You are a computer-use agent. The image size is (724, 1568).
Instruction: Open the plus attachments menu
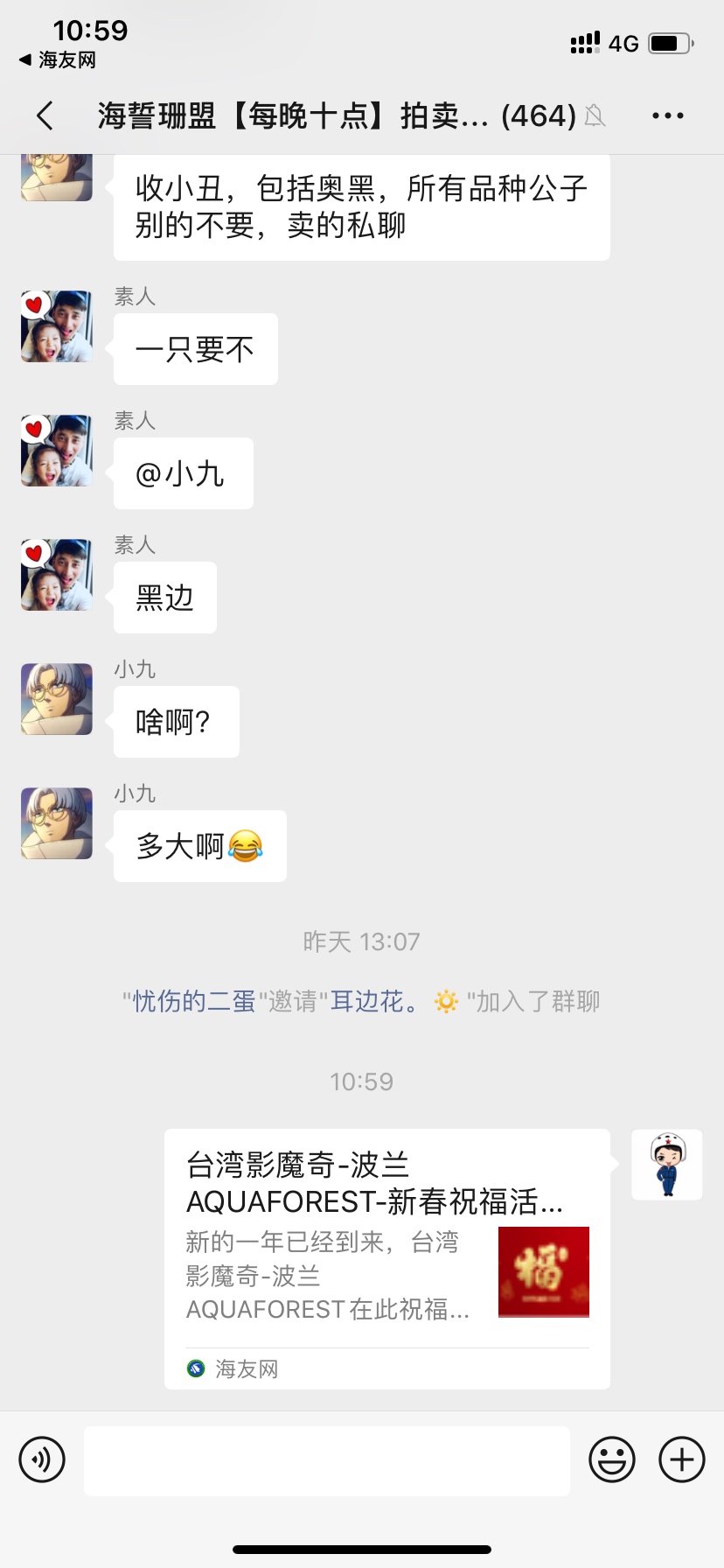pos(682,1459)
